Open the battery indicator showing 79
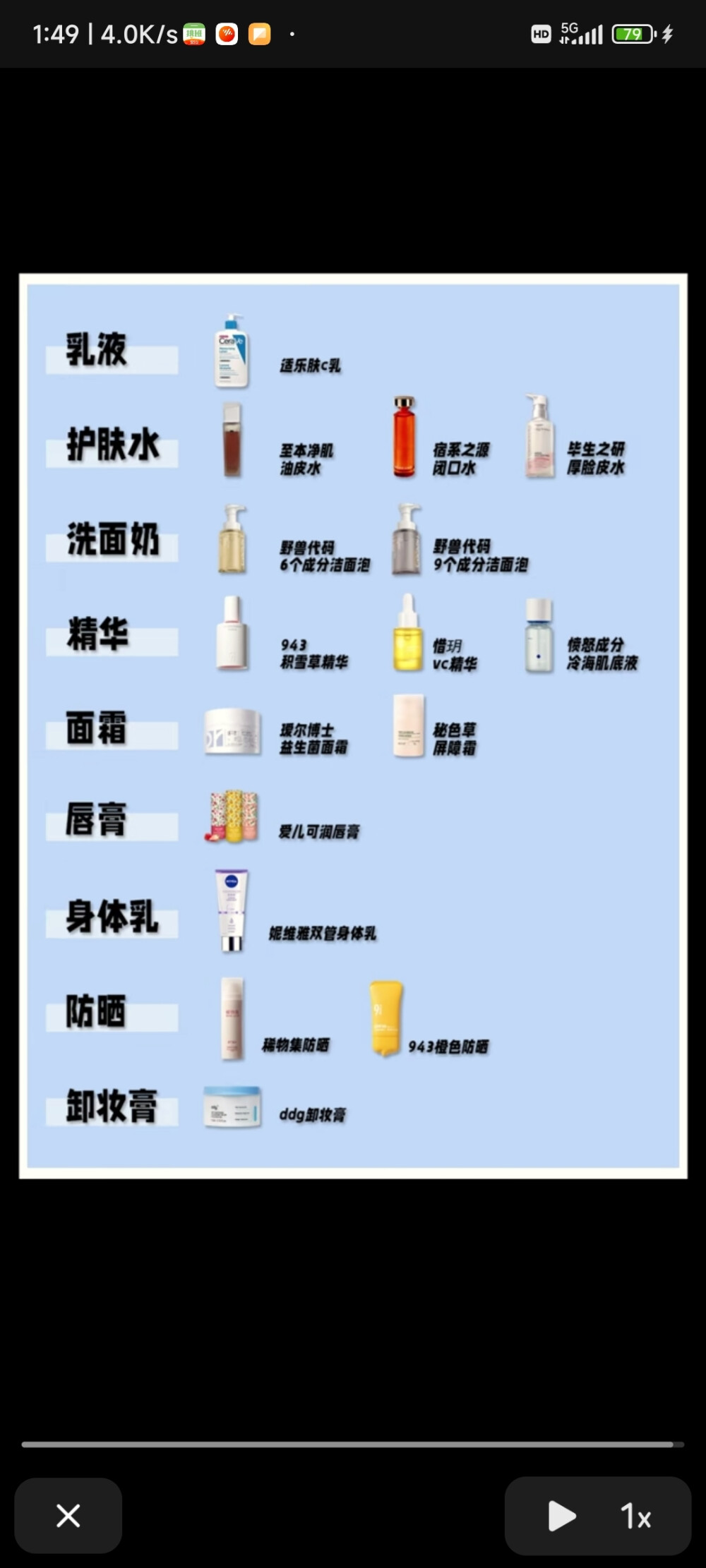The image size is (706, 1568). [633, 32]
